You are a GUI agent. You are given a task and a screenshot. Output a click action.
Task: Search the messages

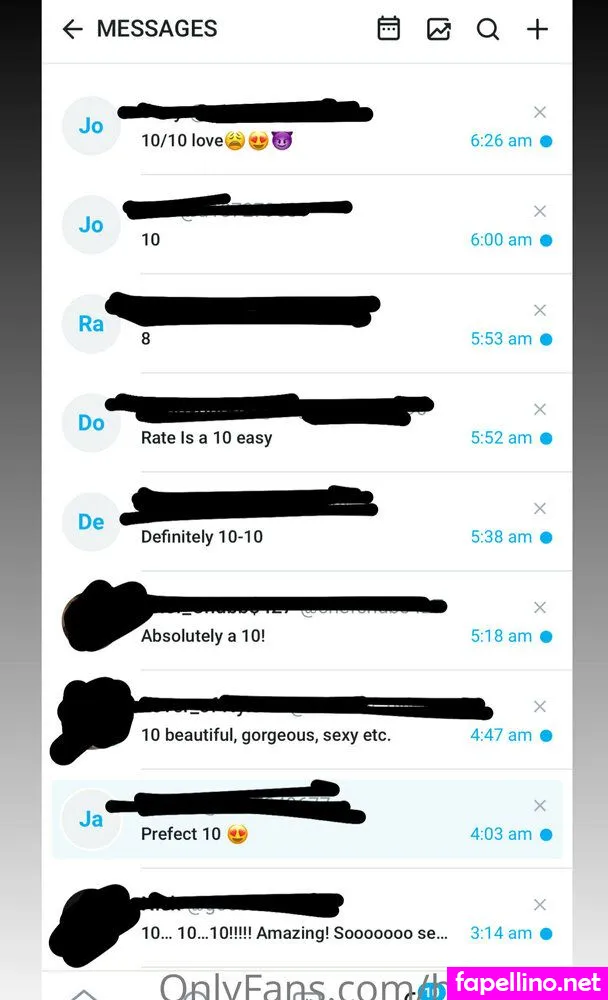pos(487,29)
